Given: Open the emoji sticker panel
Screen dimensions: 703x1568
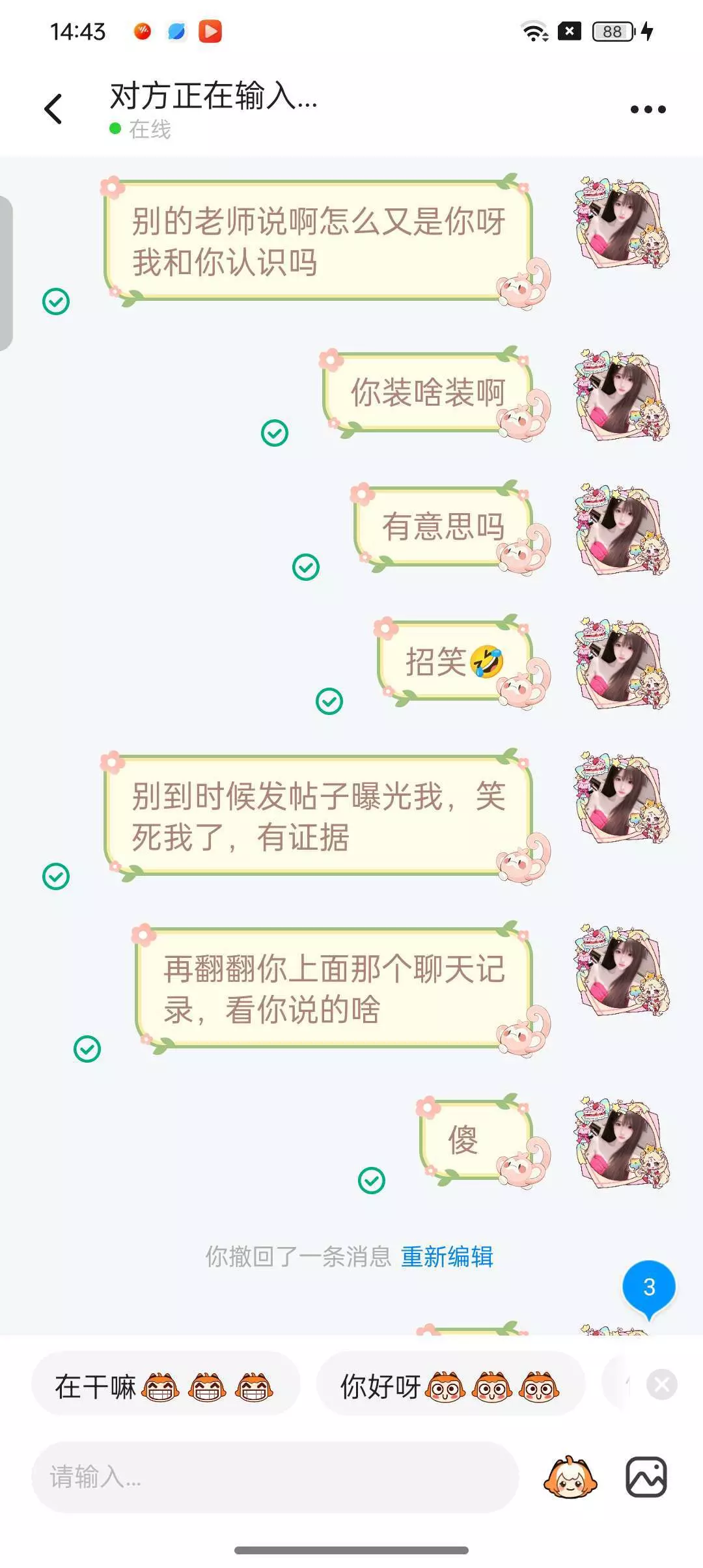Looking at the screenshot, I should 570,1477.
